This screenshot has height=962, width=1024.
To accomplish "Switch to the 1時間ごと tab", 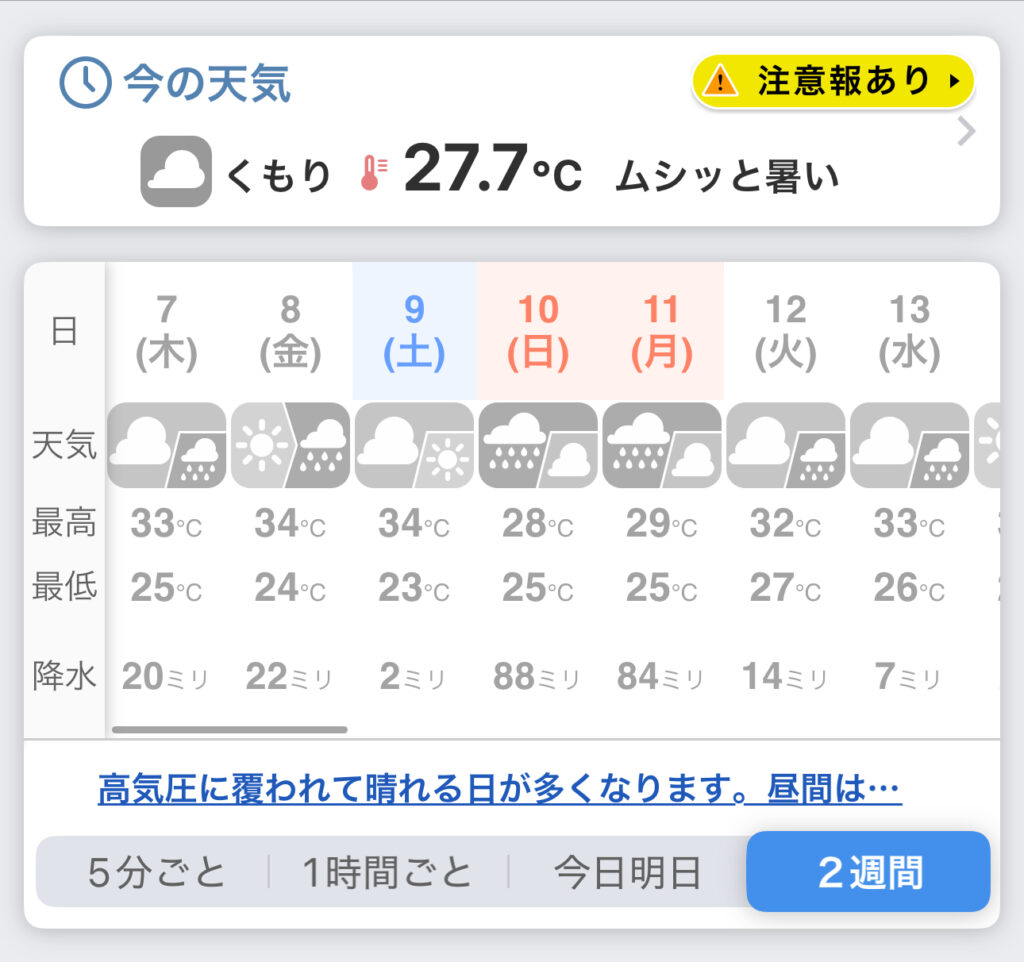I will pos(388,873).
